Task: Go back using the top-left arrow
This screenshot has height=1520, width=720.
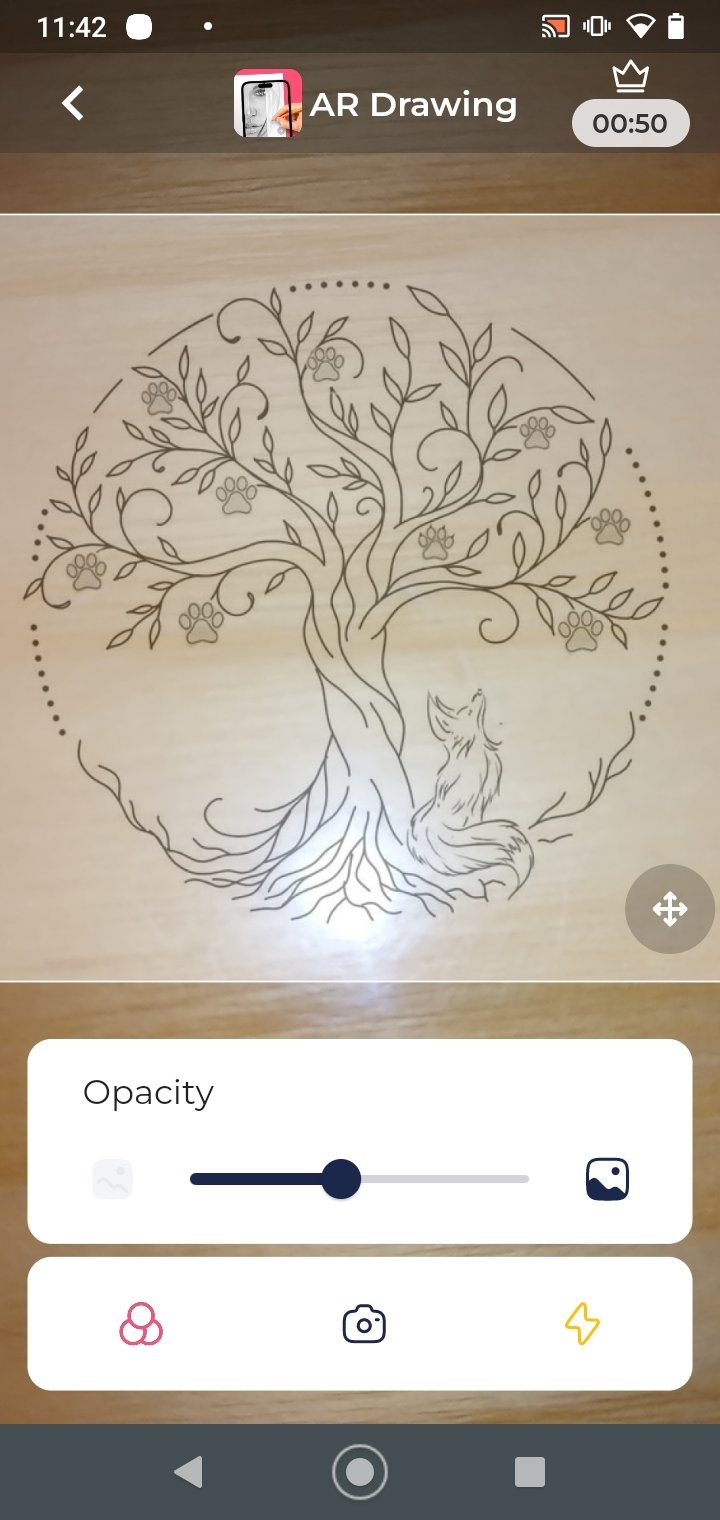Action: (x=73, y=103)
